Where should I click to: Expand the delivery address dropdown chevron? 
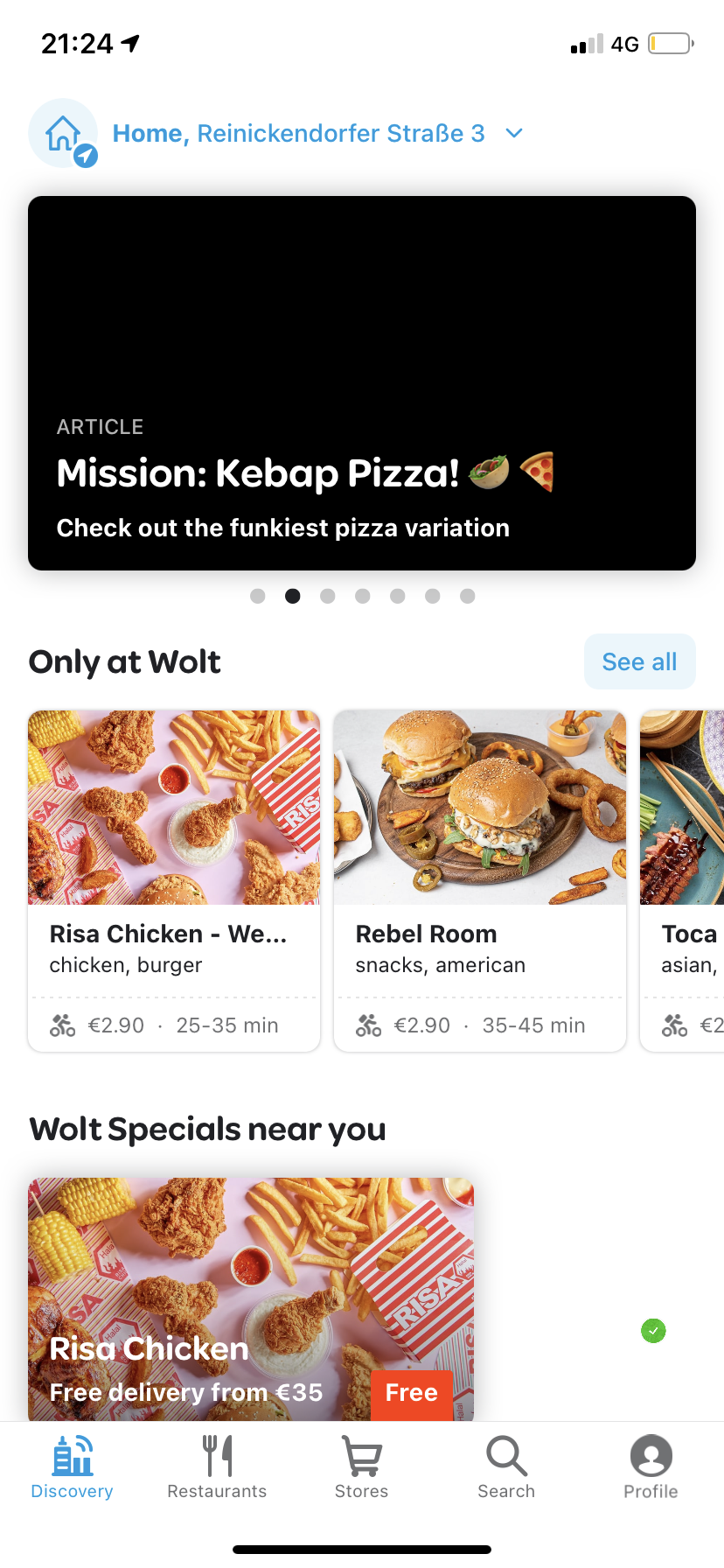(514, 133)
